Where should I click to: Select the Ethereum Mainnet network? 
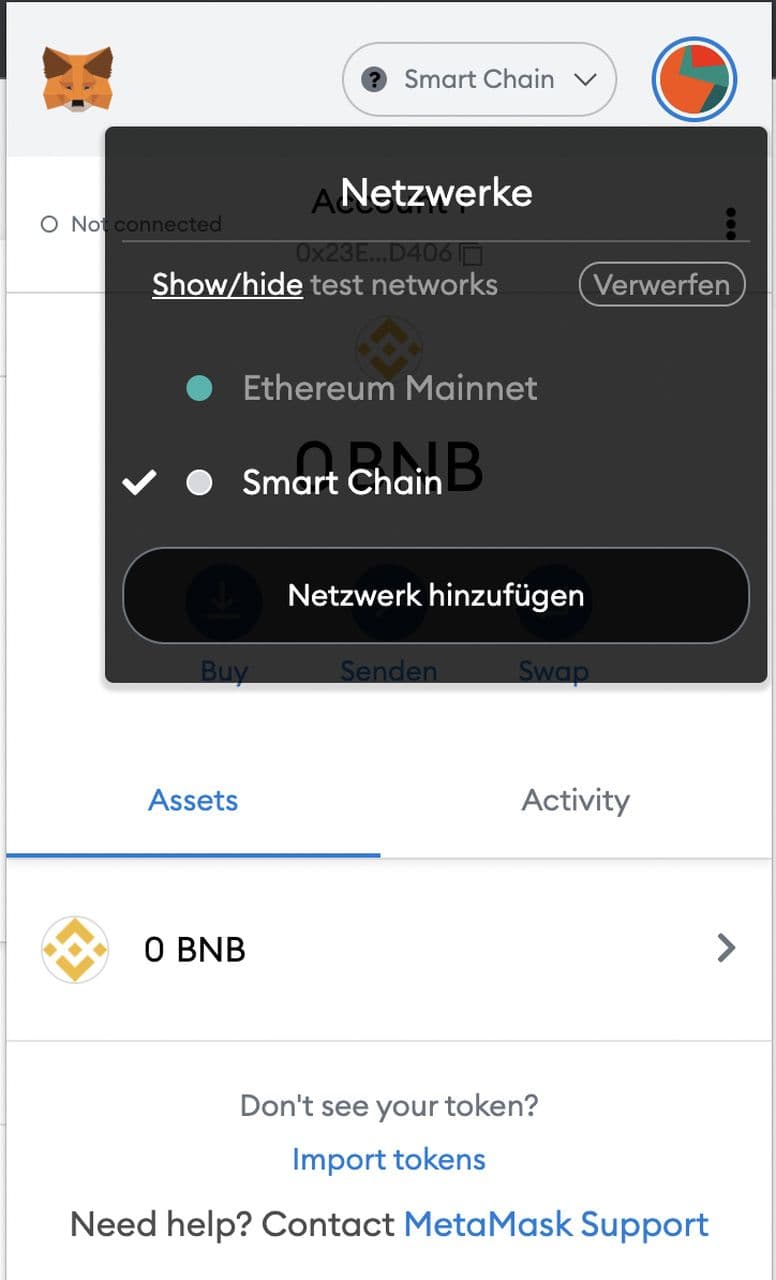tap(389, 388)
